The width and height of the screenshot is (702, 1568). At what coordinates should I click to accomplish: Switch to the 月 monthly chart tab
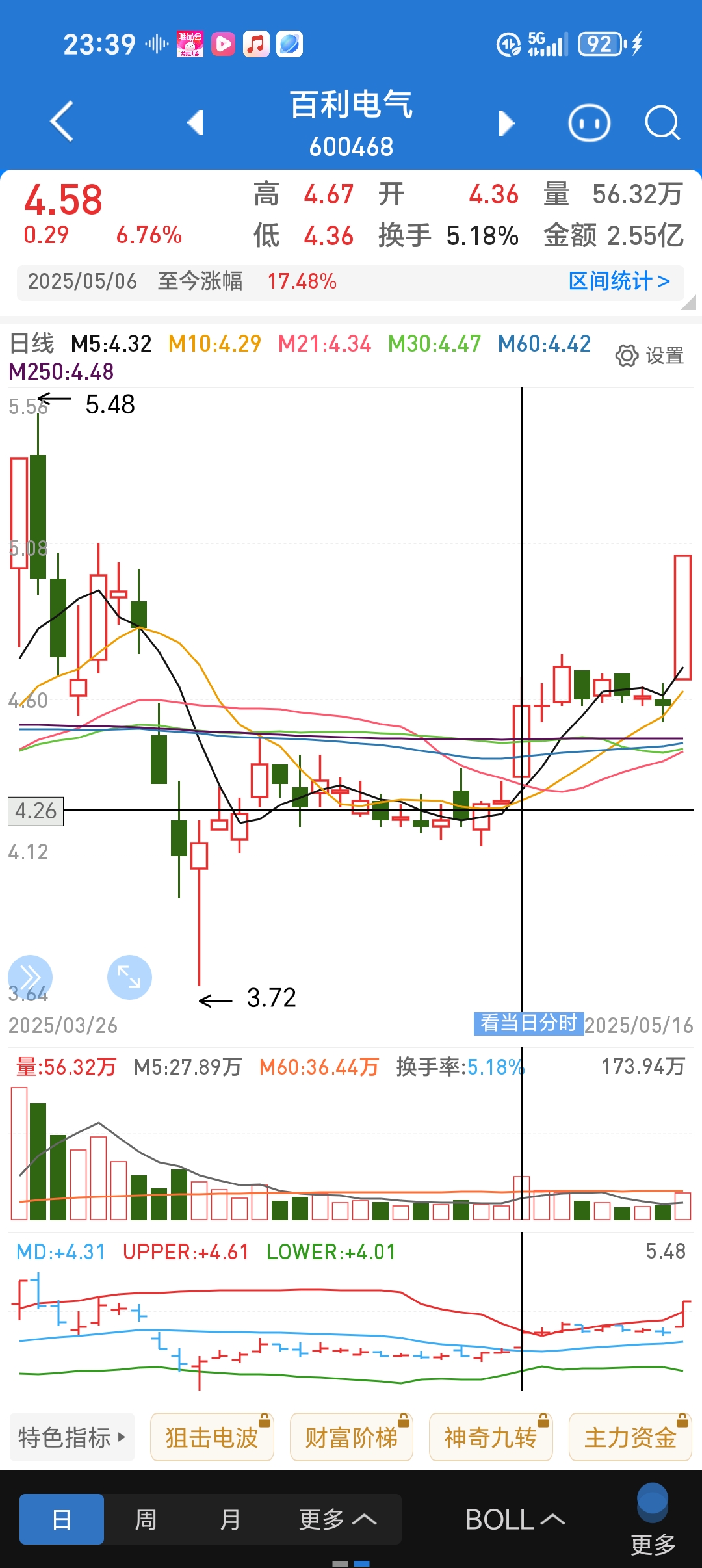230,1519
